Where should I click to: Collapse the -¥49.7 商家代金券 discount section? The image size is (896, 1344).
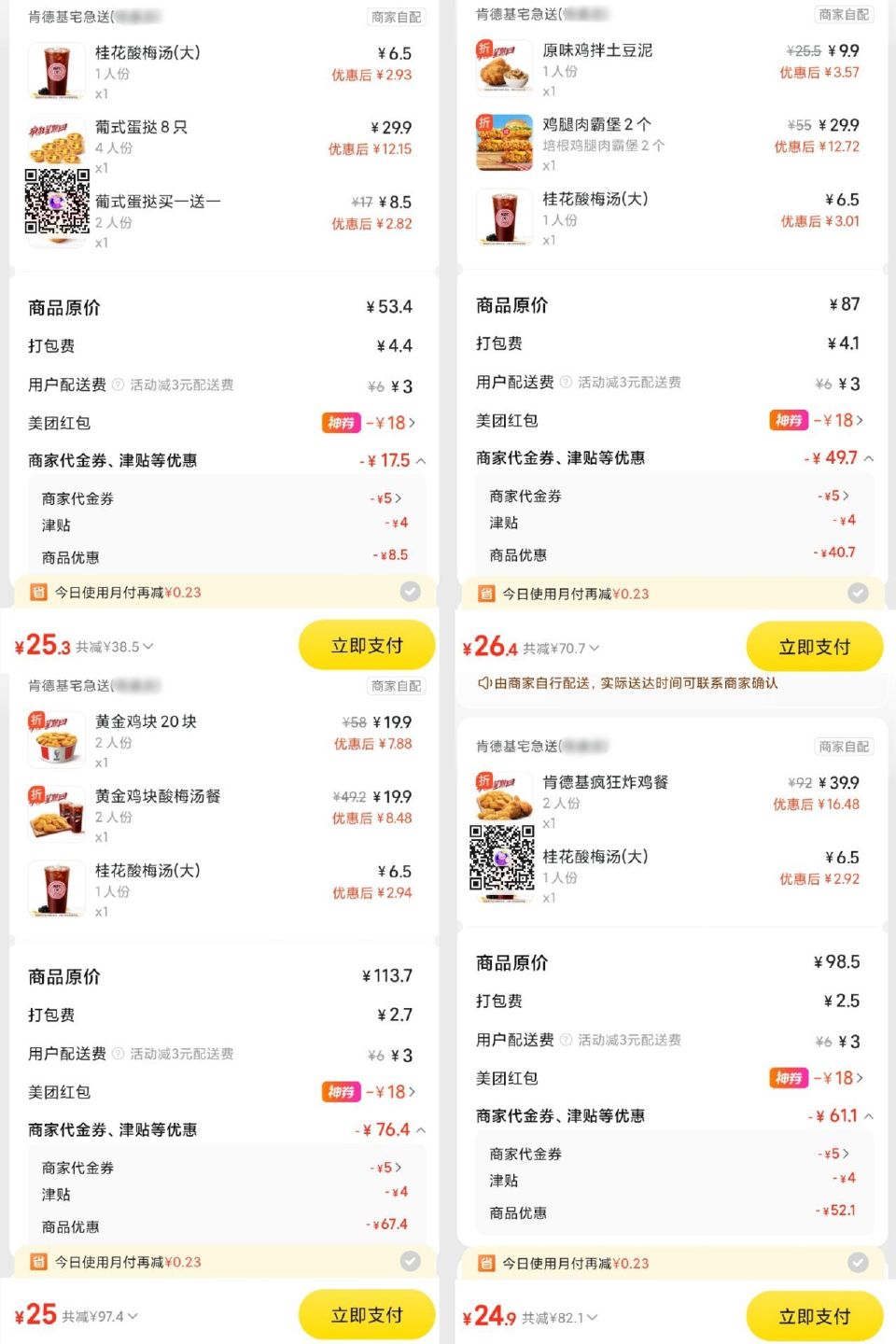pos(868,457)
